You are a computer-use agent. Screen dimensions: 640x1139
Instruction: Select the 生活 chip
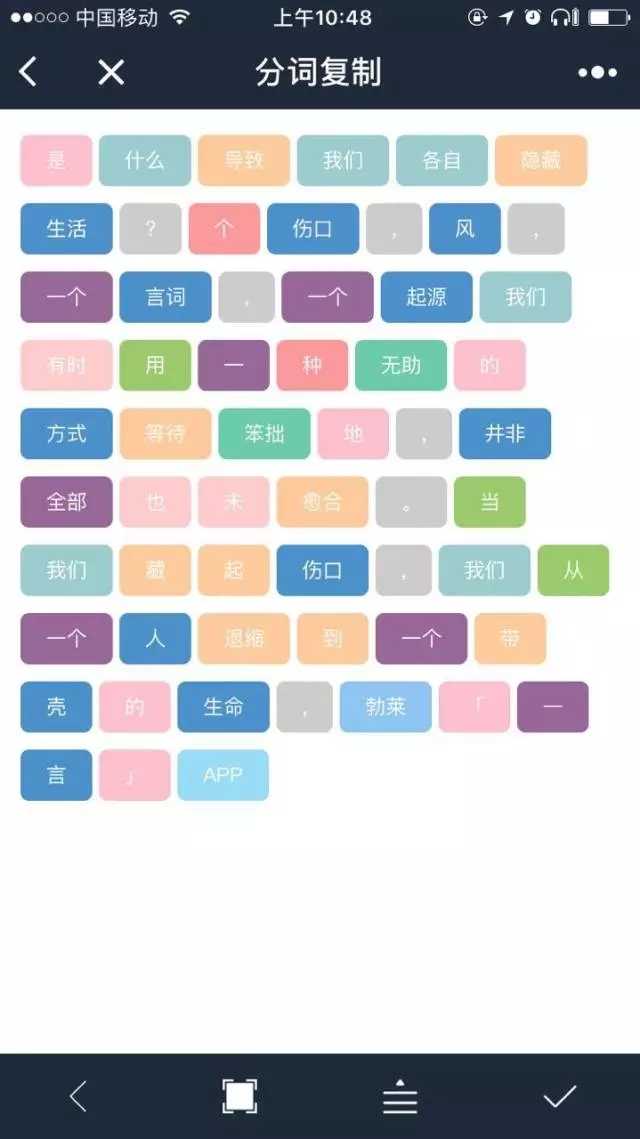click(66, 229)
